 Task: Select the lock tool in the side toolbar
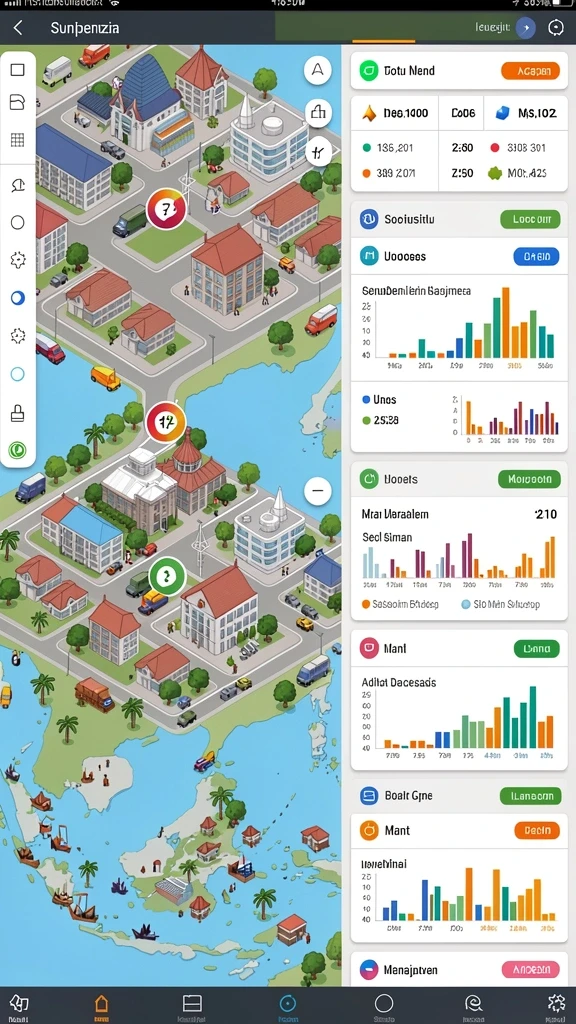pyautogui.click(x=18, y=413)
